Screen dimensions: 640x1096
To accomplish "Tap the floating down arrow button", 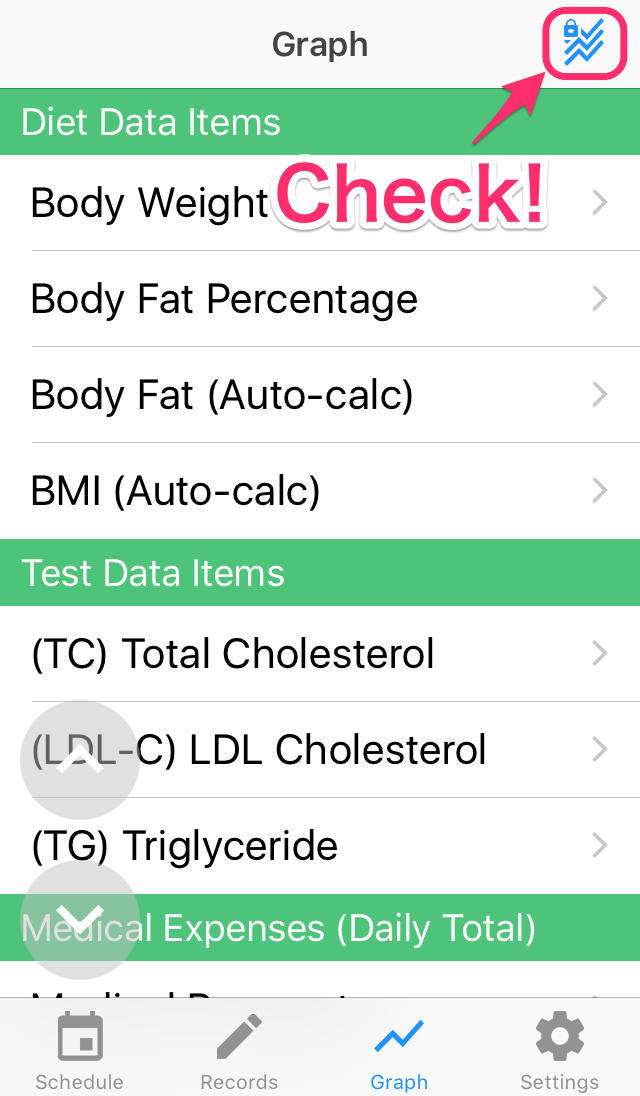I will [79, 919].
